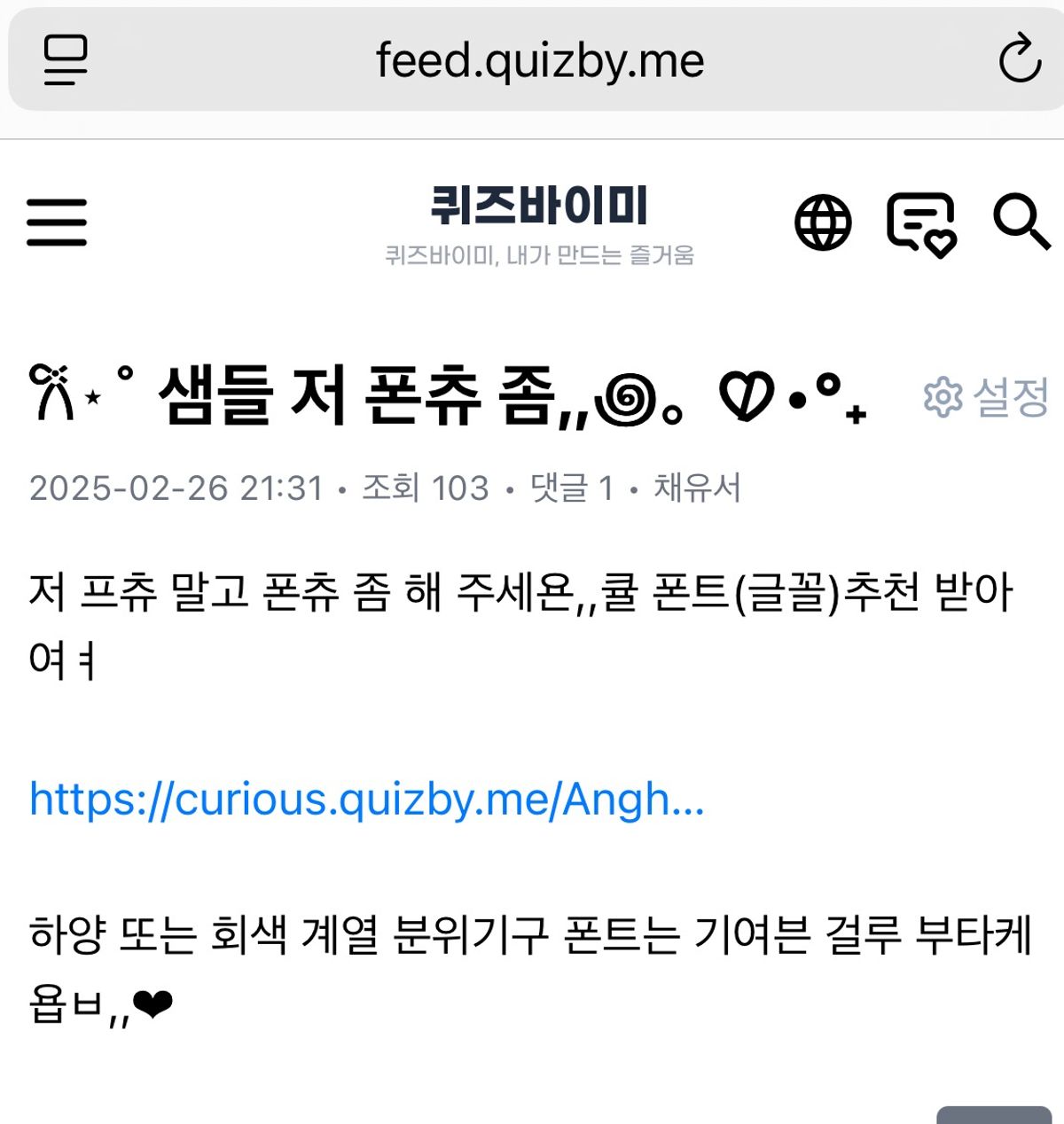Open author 채유서's profile
This screenshot has width=1064, height=1124.
[x=697, y=488]
